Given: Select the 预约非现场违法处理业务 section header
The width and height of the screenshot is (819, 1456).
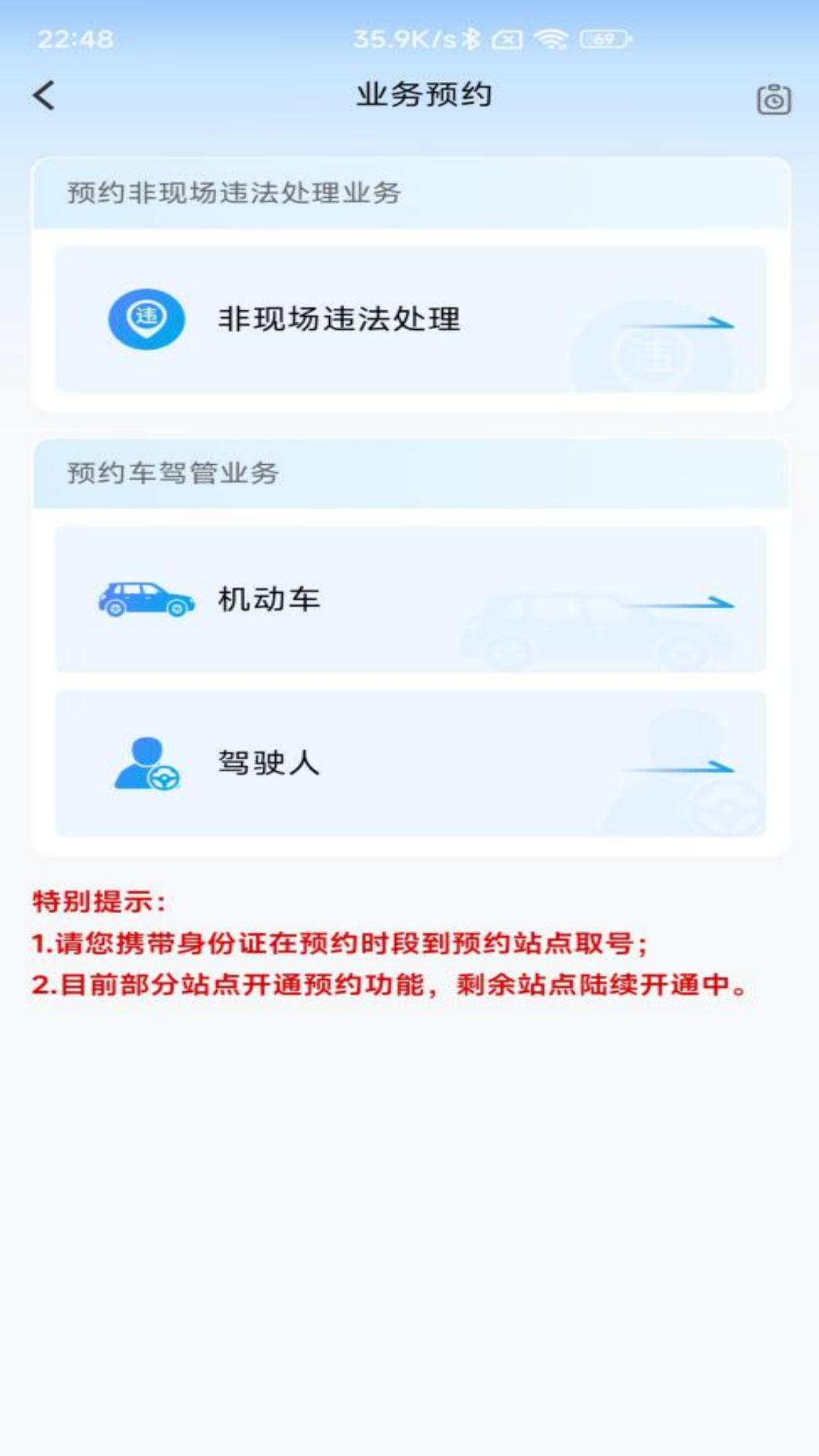Looking at the screenshot, I should pyautogui.click(x=235, y=191).
